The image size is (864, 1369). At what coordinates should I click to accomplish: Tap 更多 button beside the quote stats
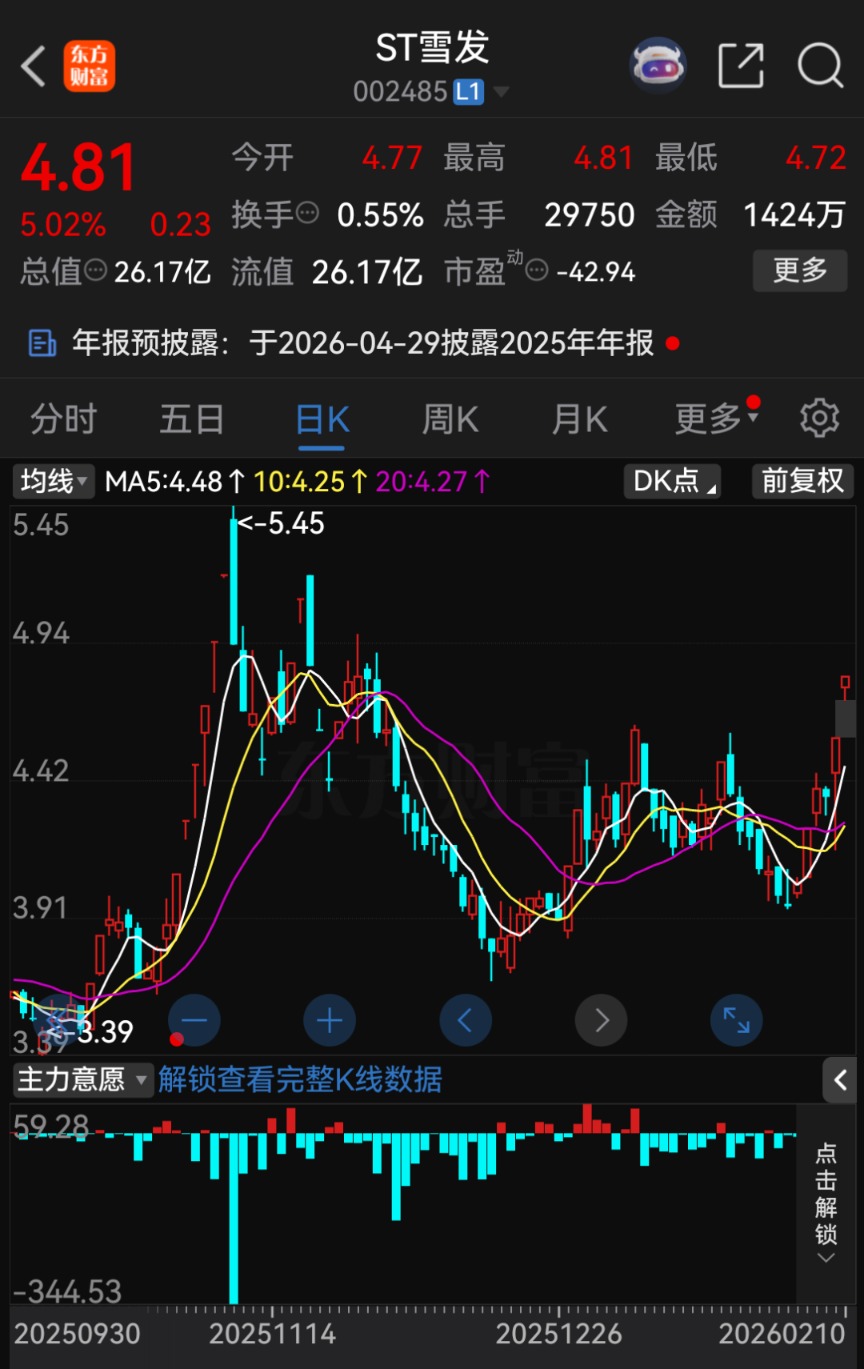tap(799, 270)
